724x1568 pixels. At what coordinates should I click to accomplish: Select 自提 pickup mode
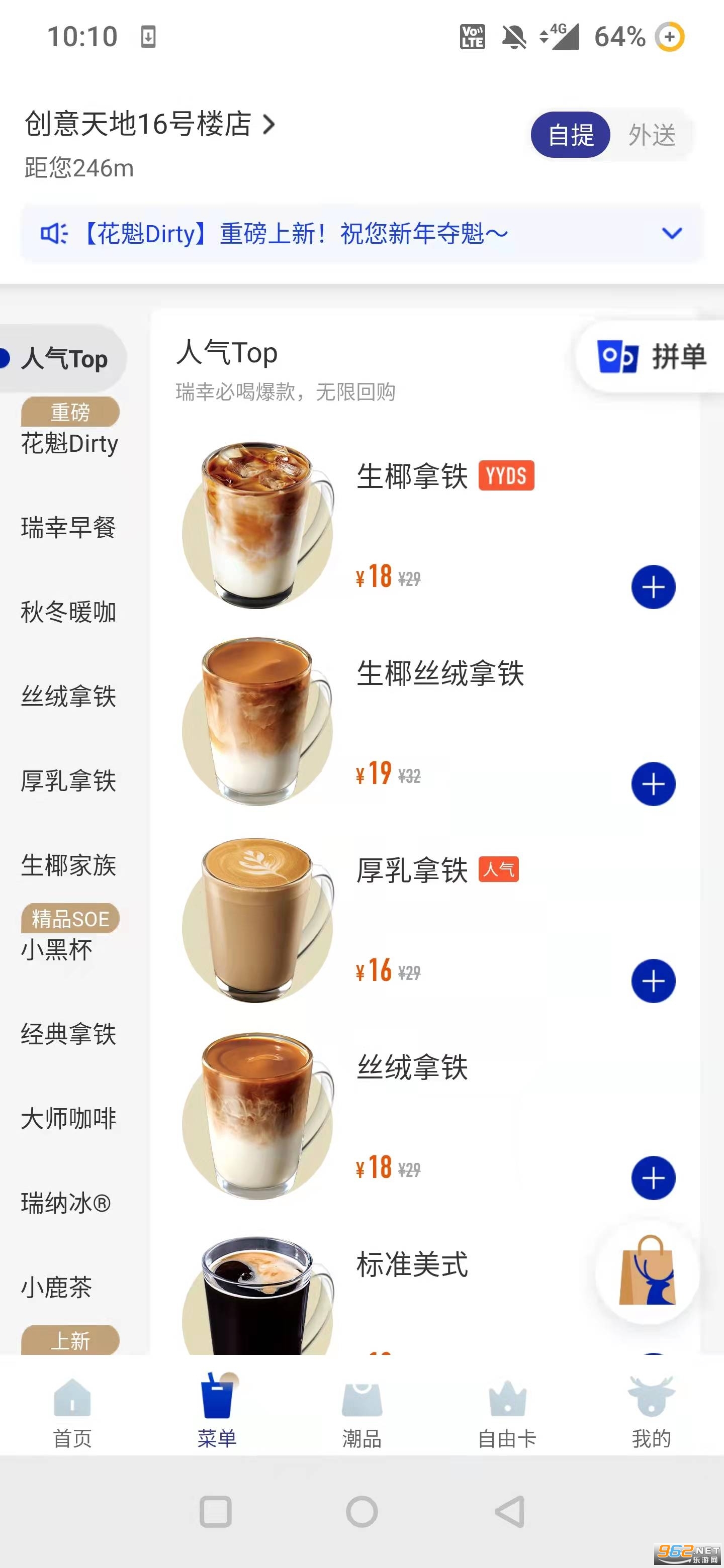pyautogui.click(x=571, y=135)
